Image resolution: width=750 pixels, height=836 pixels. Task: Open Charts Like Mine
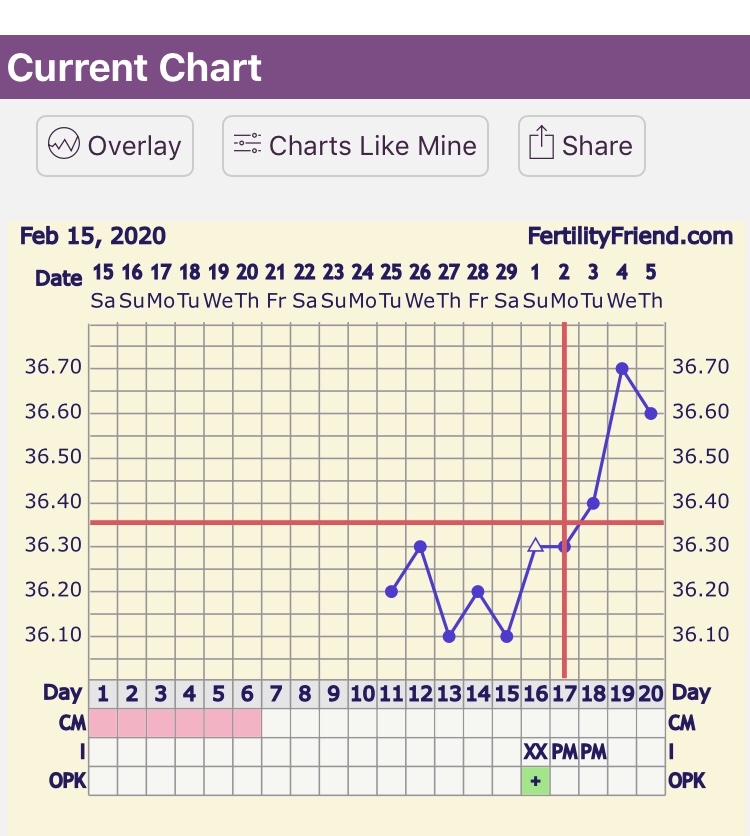355,146
